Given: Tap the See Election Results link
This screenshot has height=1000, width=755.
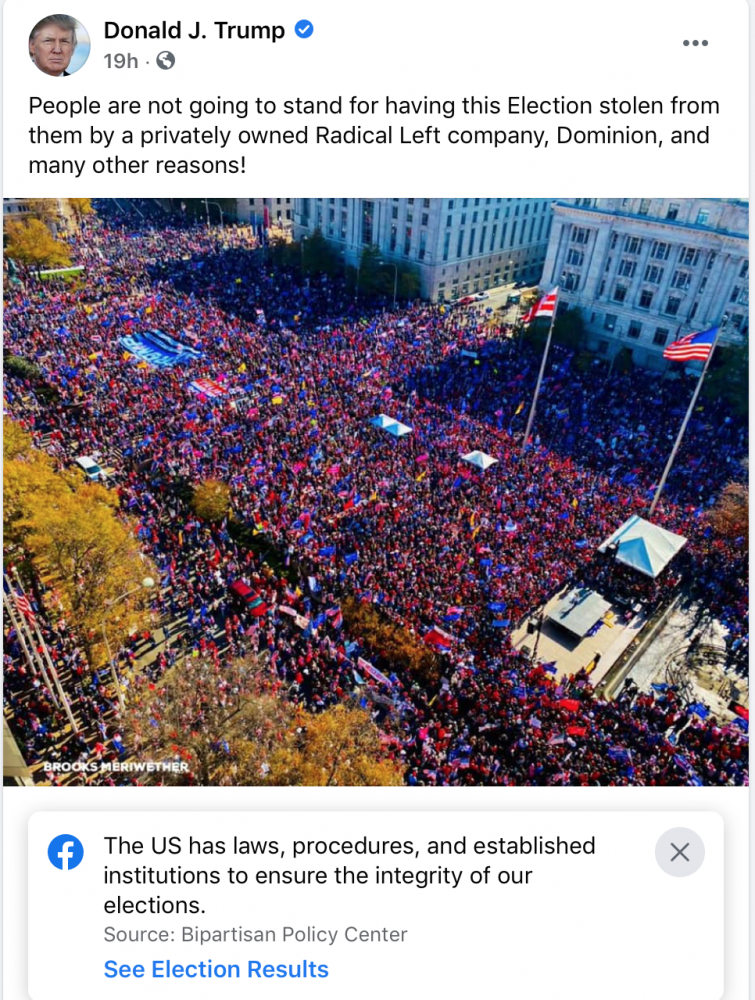Looking at the screenshot, I should 216,969.
